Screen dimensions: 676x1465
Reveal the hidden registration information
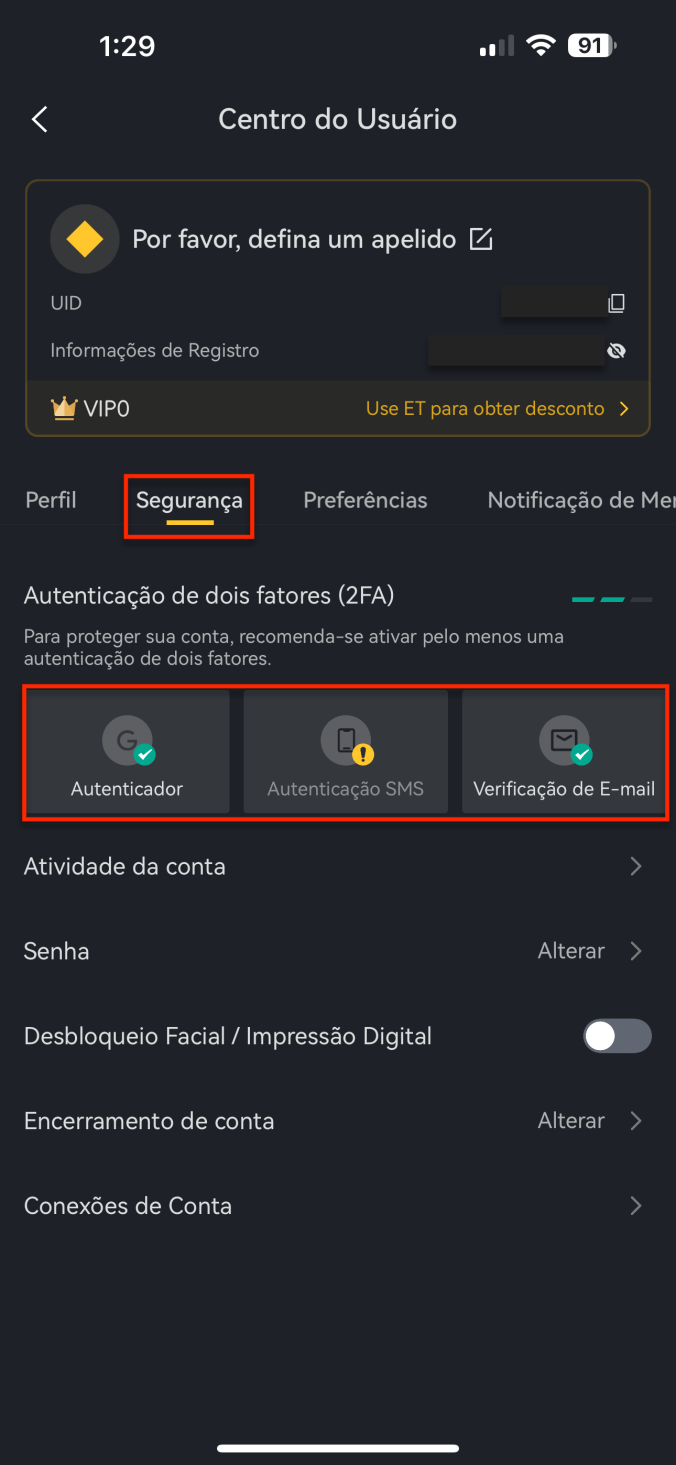coord(617,351)
